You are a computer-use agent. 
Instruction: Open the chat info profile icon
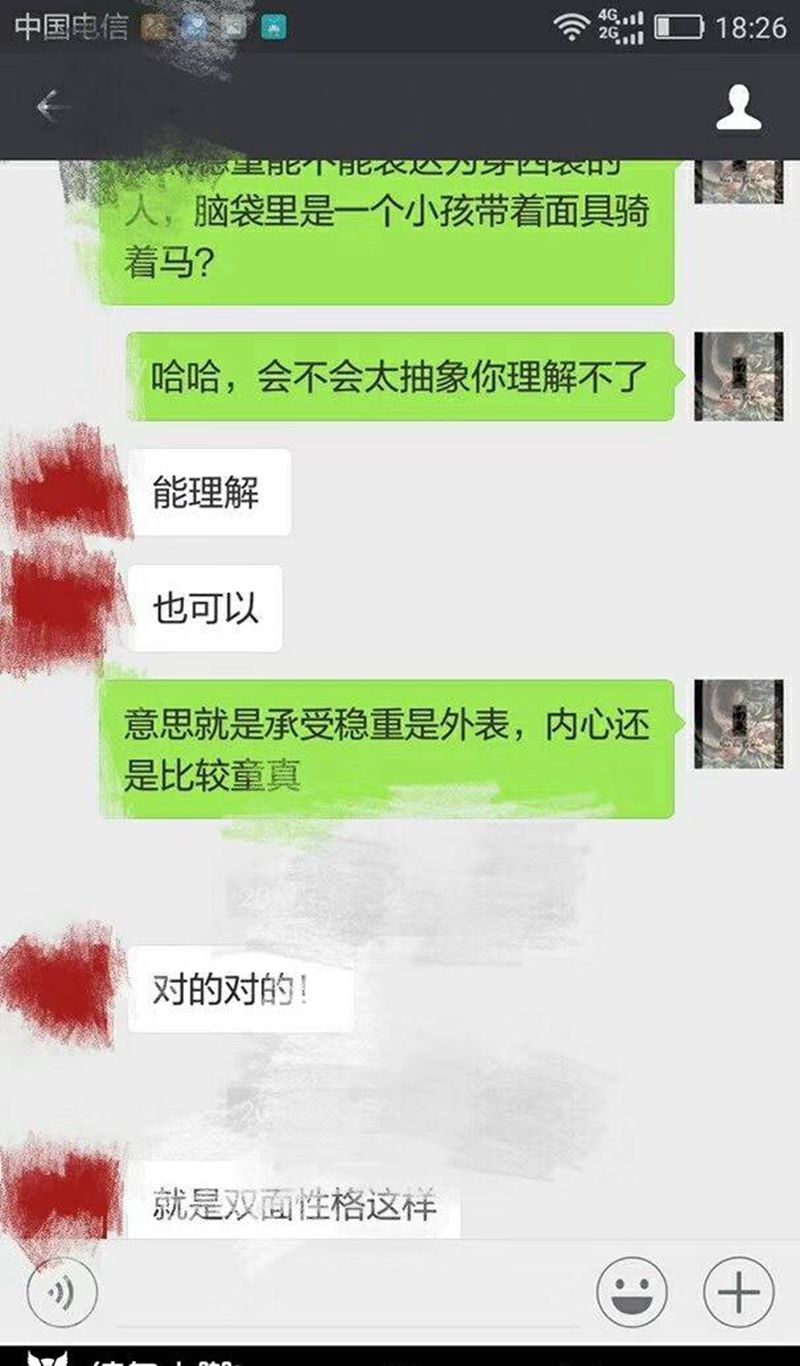tap(739, 107)
